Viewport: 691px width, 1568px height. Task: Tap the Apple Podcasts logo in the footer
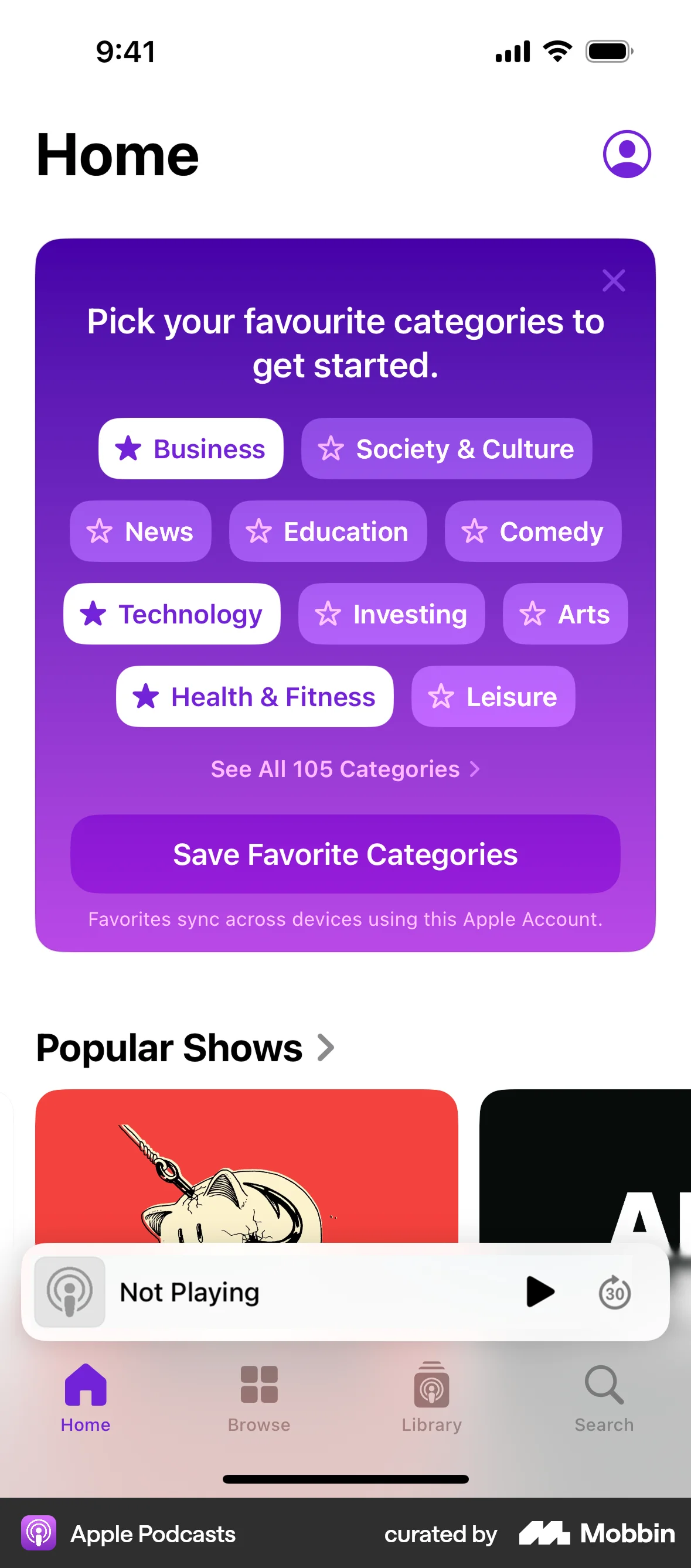click(x=39, y=1533)
